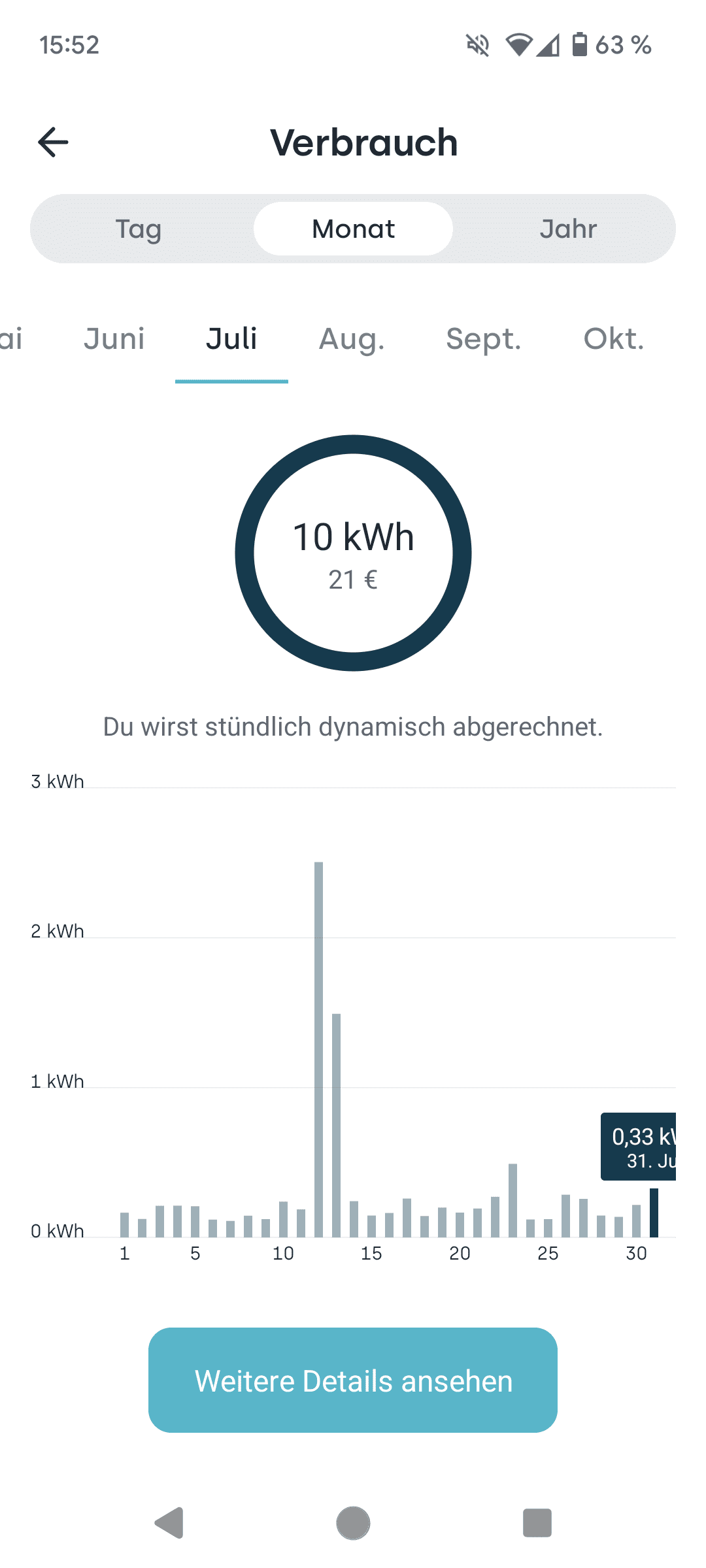This screenshot has height=1568, width=706.
Task: Tap the system home button
Action: [353, 1523]
